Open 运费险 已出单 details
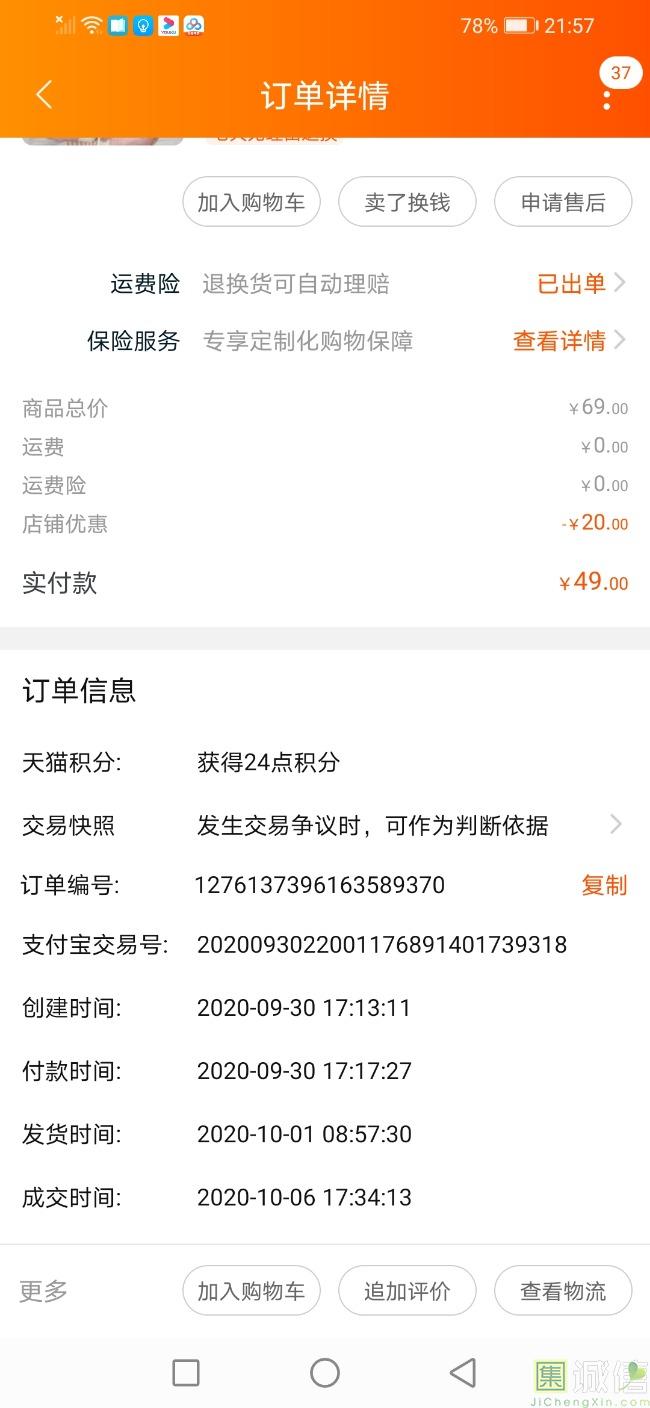This screenshot has height=1408, width=650. (580, 284)
